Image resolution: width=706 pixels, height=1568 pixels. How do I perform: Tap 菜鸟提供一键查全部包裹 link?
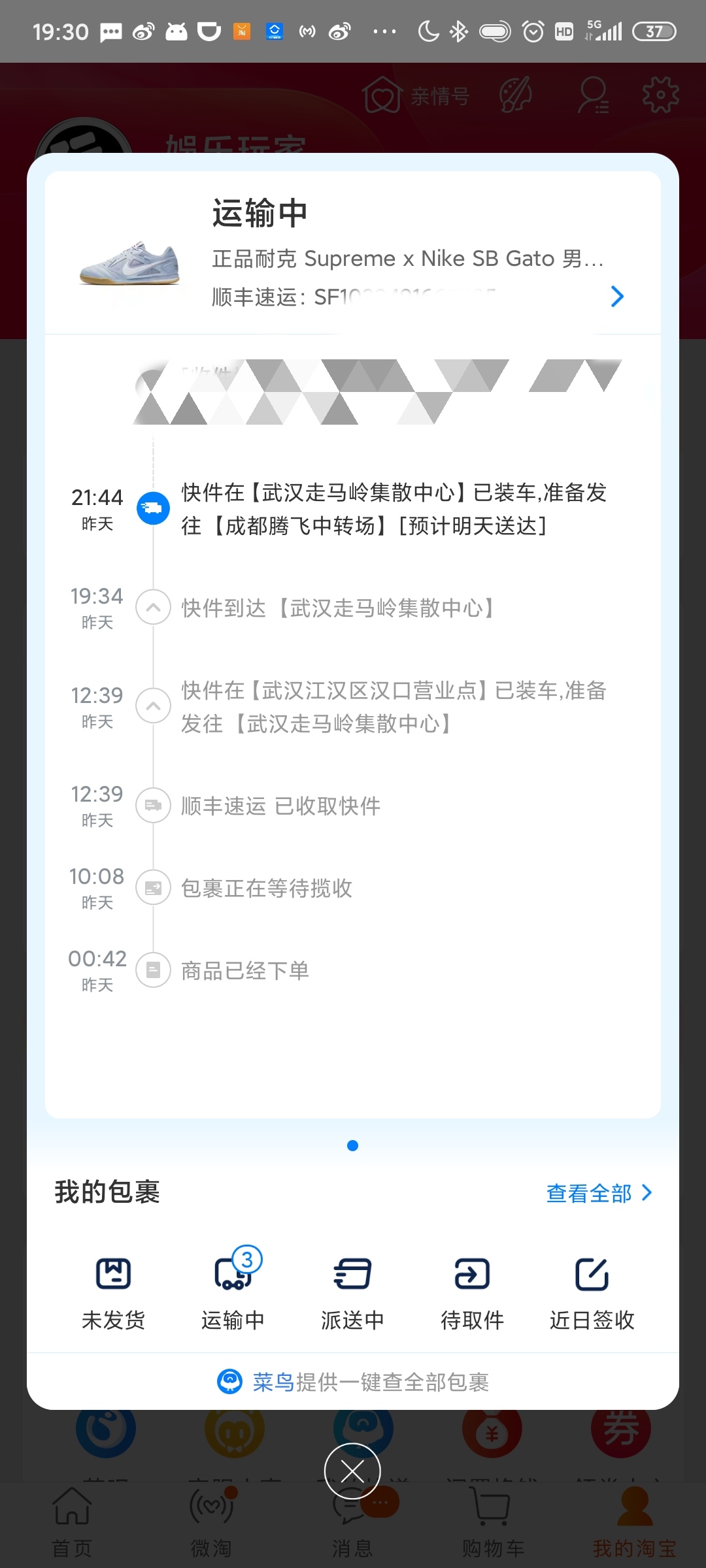point(353,1382)
